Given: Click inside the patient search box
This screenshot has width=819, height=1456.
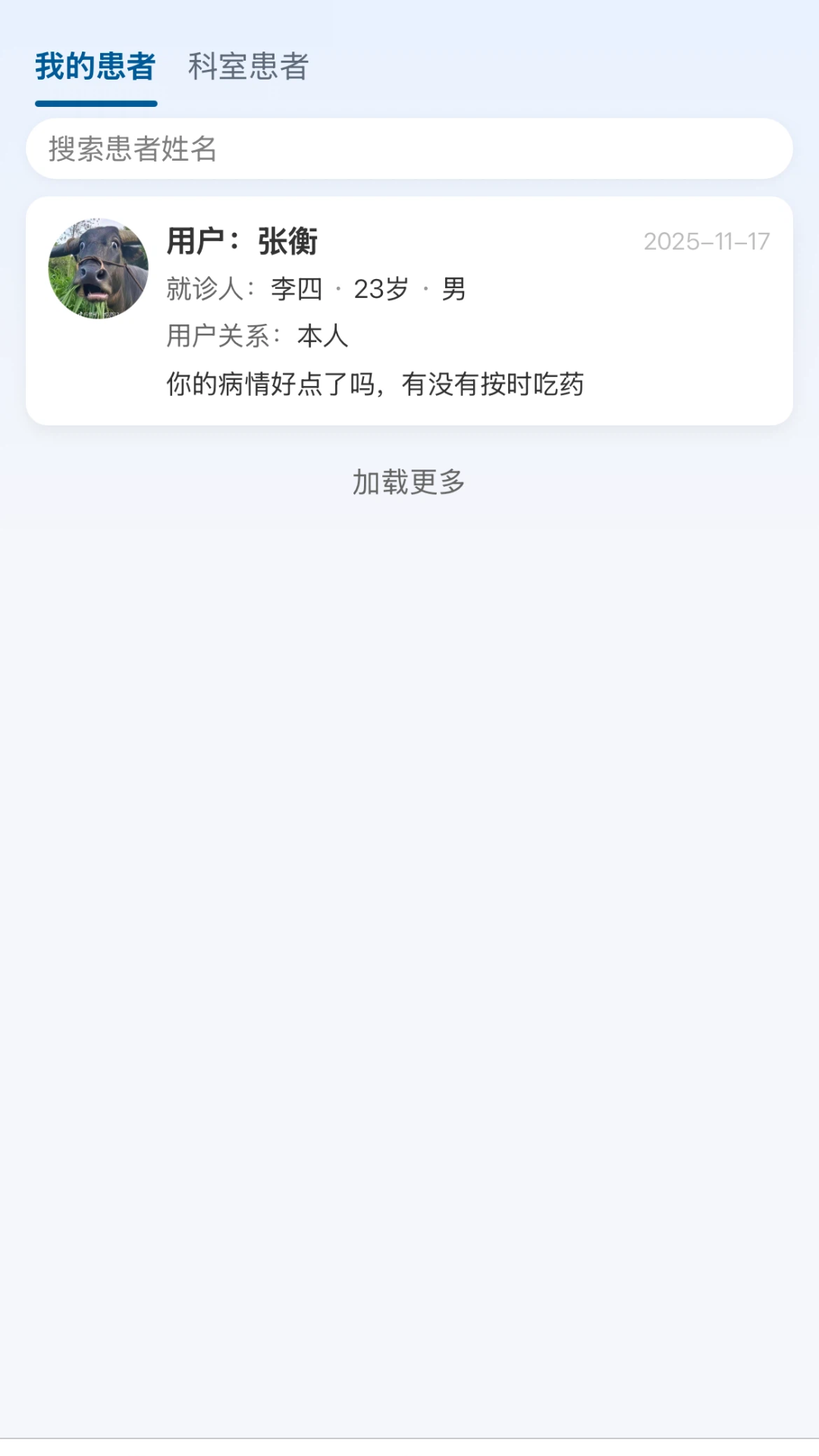Looking at the screenshot, I should coord(409,149).
